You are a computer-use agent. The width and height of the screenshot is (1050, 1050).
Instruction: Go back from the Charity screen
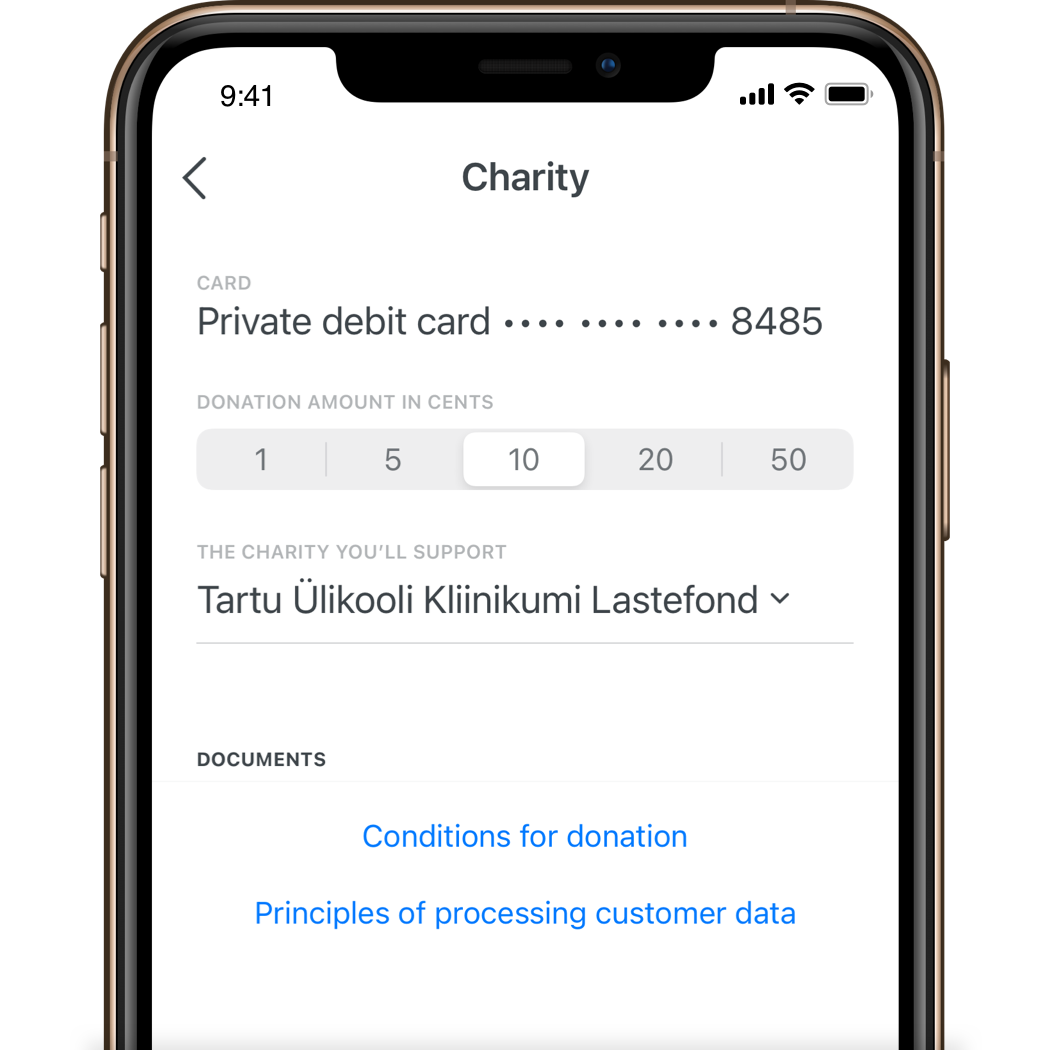pyautogui.click(x=195, y=179)
